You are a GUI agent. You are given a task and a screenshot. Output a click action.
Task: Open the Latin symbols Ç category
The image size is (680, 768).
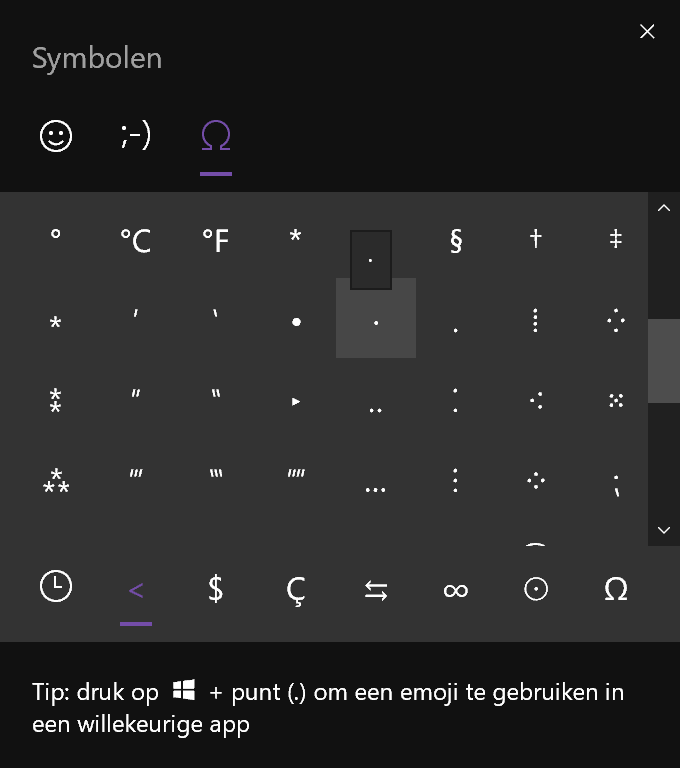296,590
